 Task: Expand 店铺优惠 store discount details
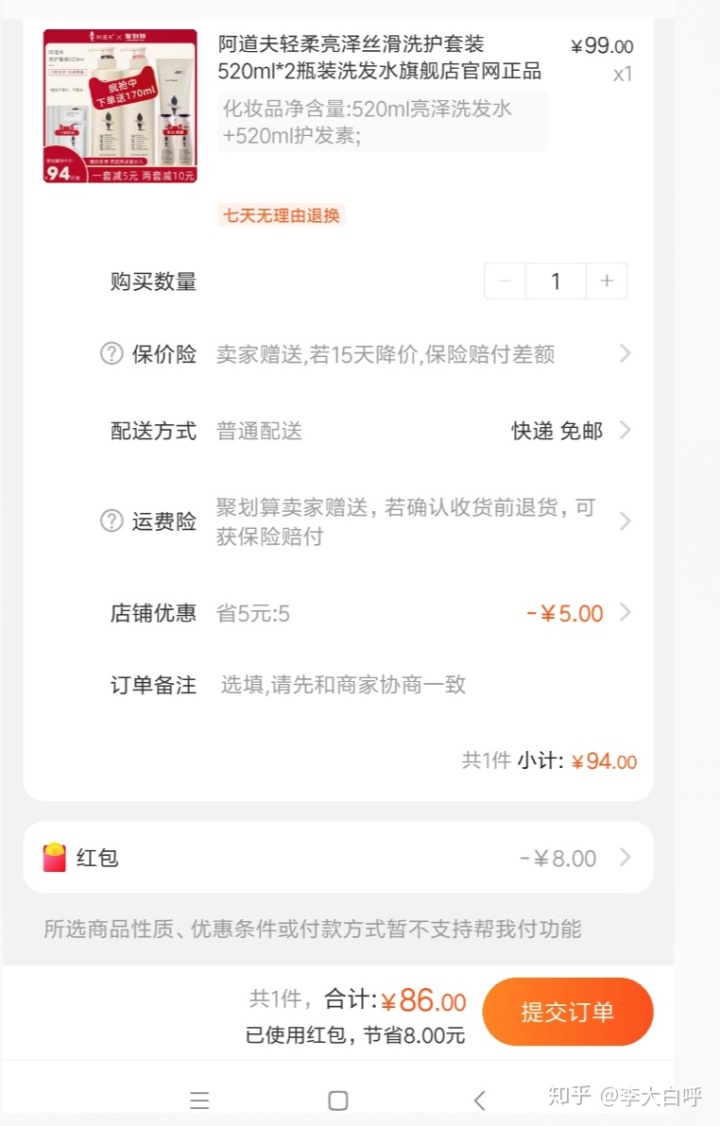pos(624,613)
